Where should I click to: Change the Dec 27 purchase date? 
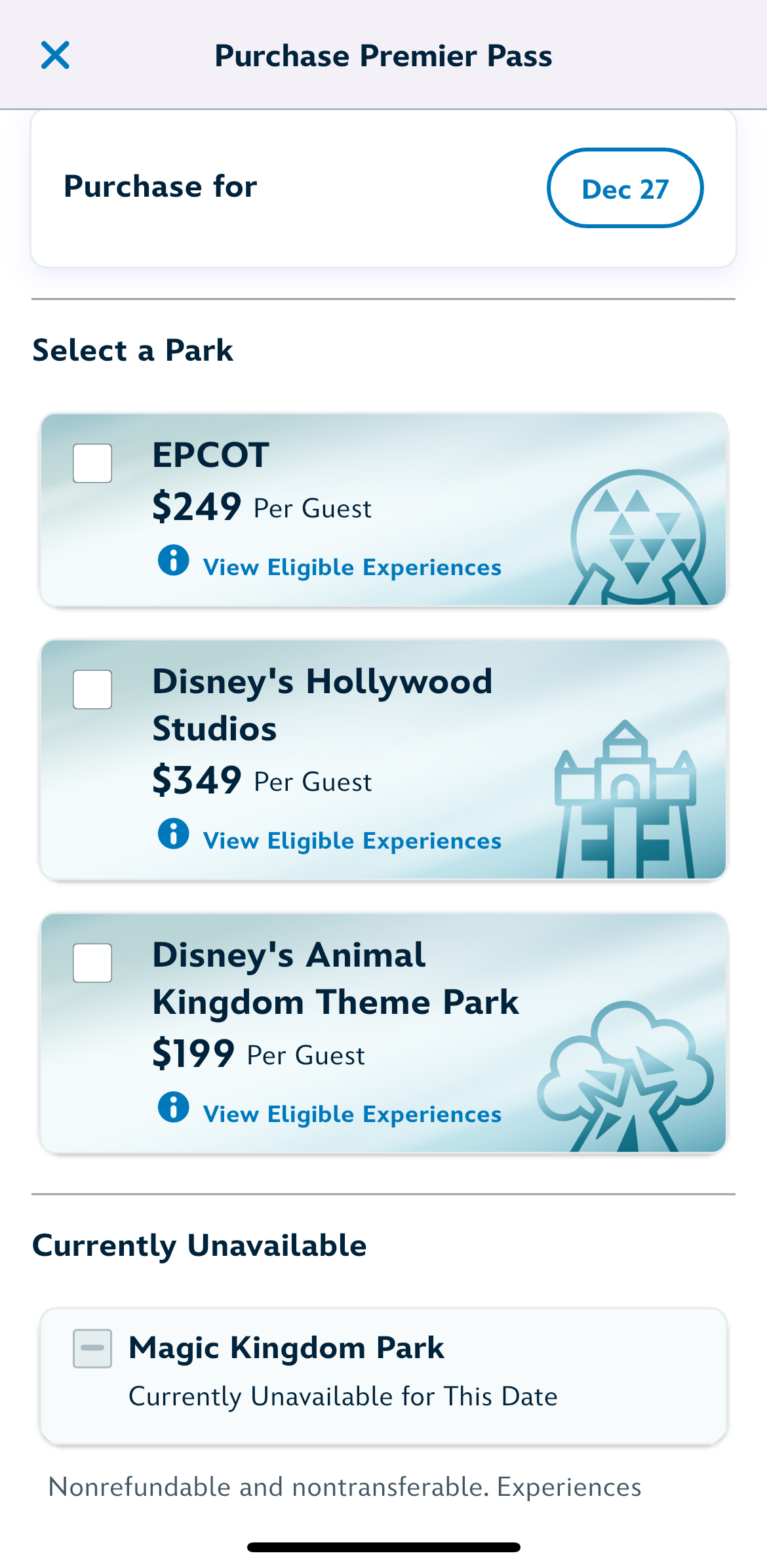pyautogui.click(x=625, y=189)
